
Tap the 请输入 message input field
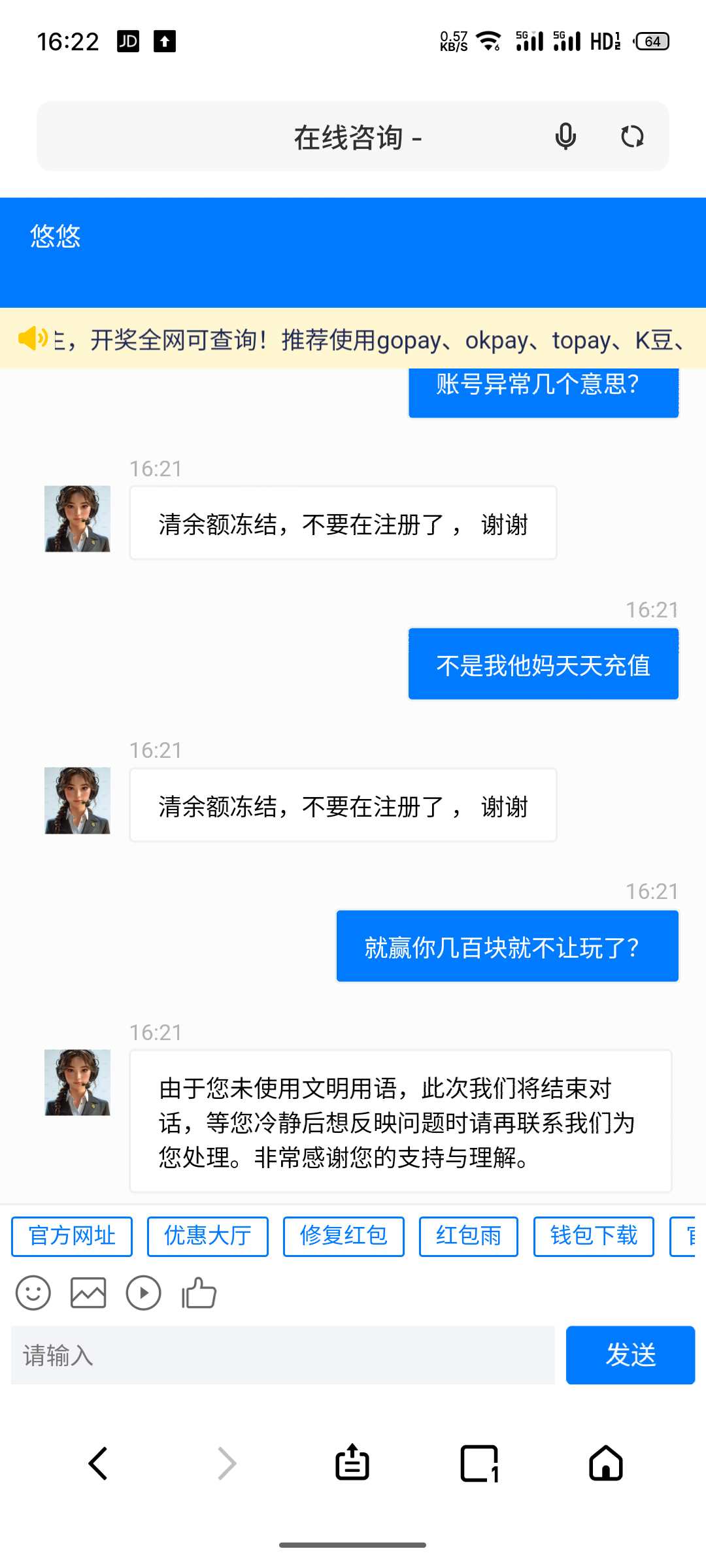pyautogui.click(x=281, y=1354)
